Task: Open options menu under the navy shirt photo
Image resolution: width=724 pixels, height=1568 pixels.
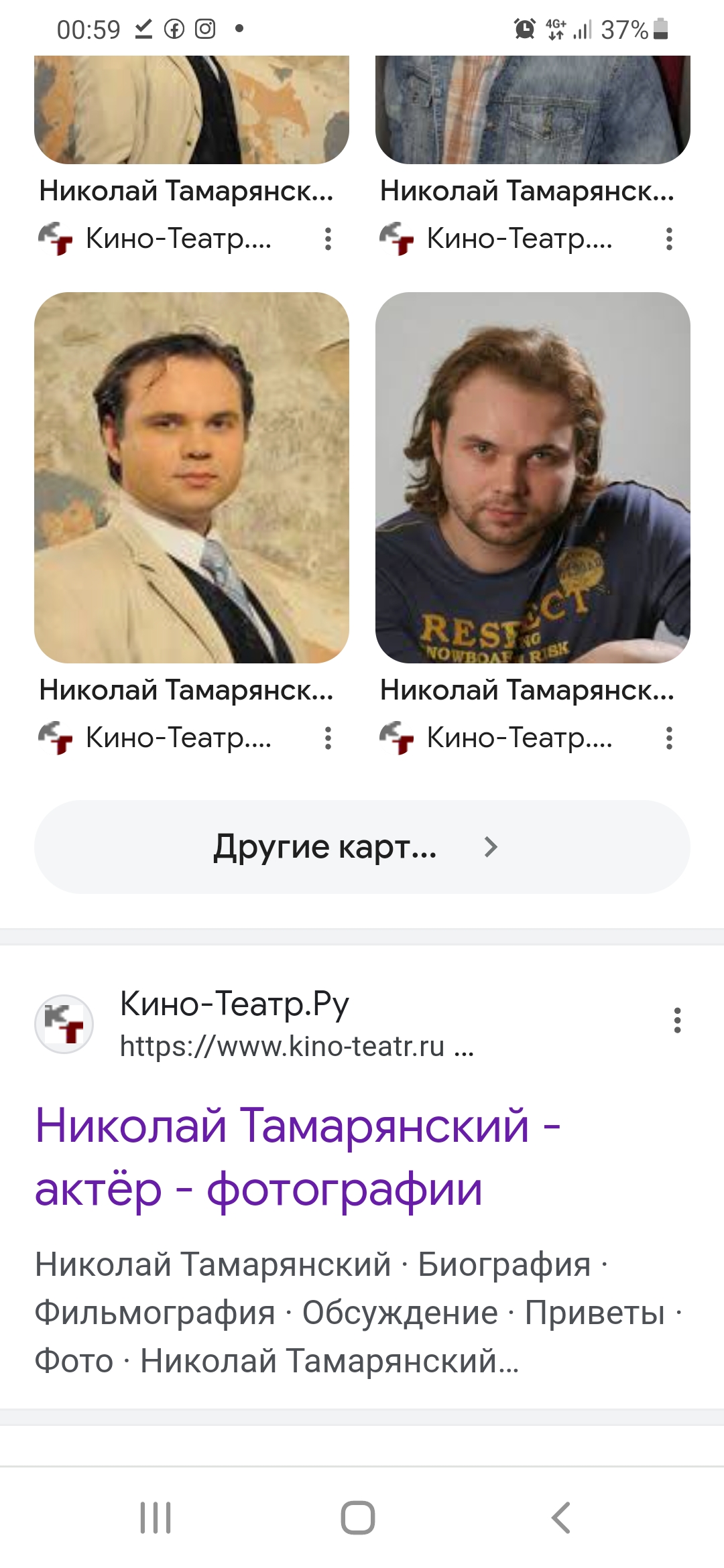Action: [x=669, y=738]
